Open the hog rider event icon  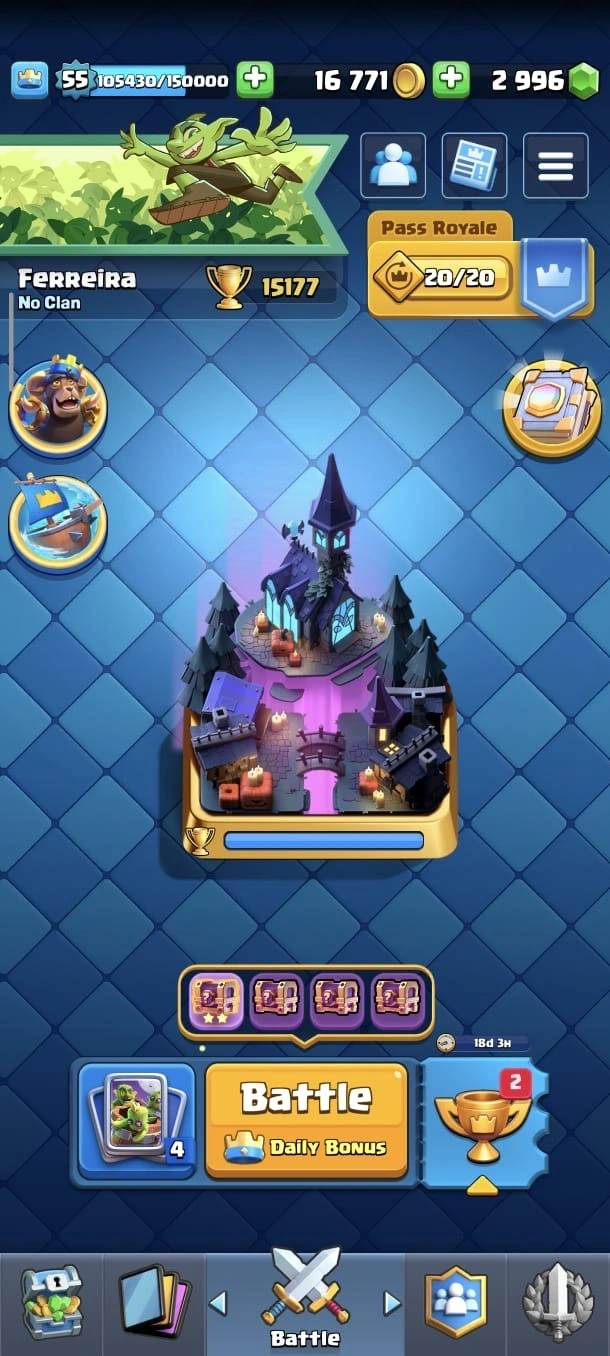click(x=58, y=405)
